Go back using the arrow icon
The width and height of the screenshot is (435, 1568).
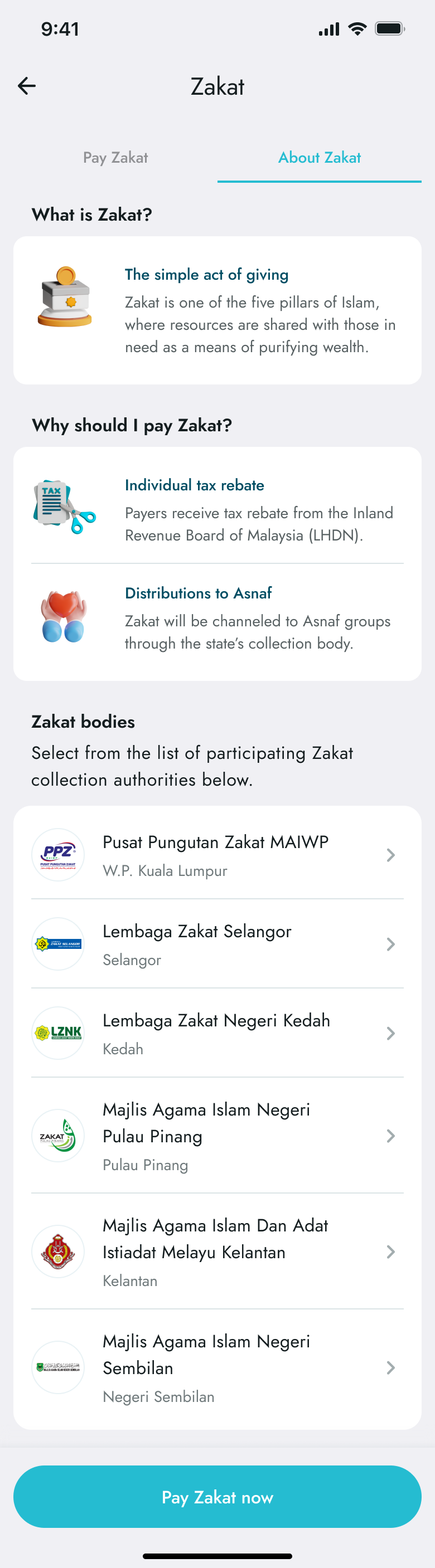point(27,86)
